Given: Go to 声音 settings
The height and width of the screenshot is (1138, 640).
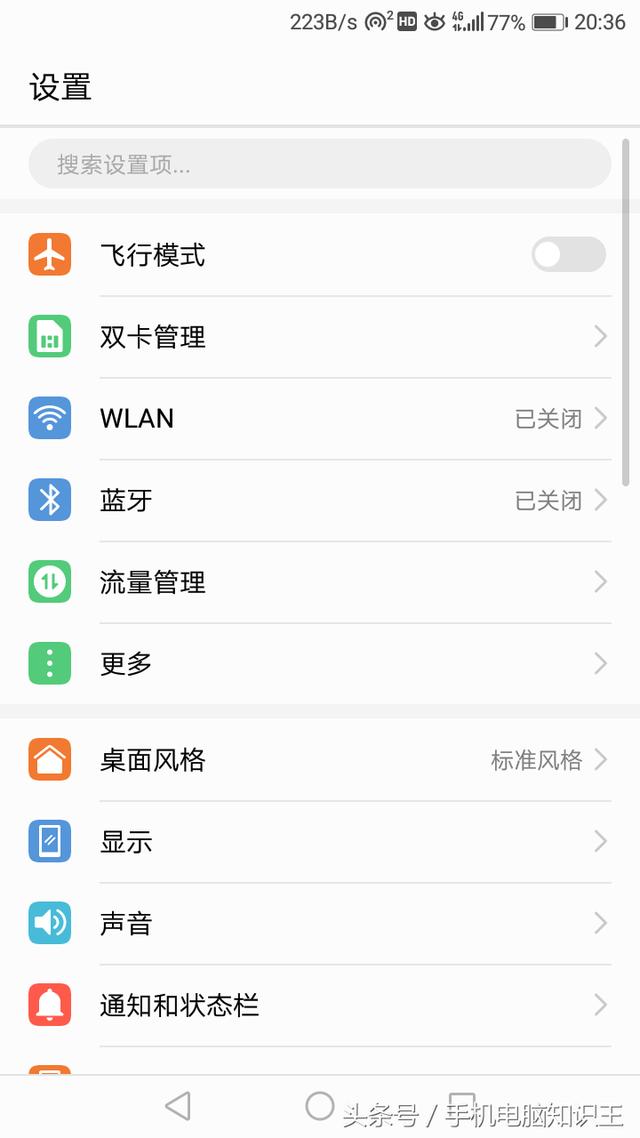Looking at the screenshot, I should [x=320, y=923].
